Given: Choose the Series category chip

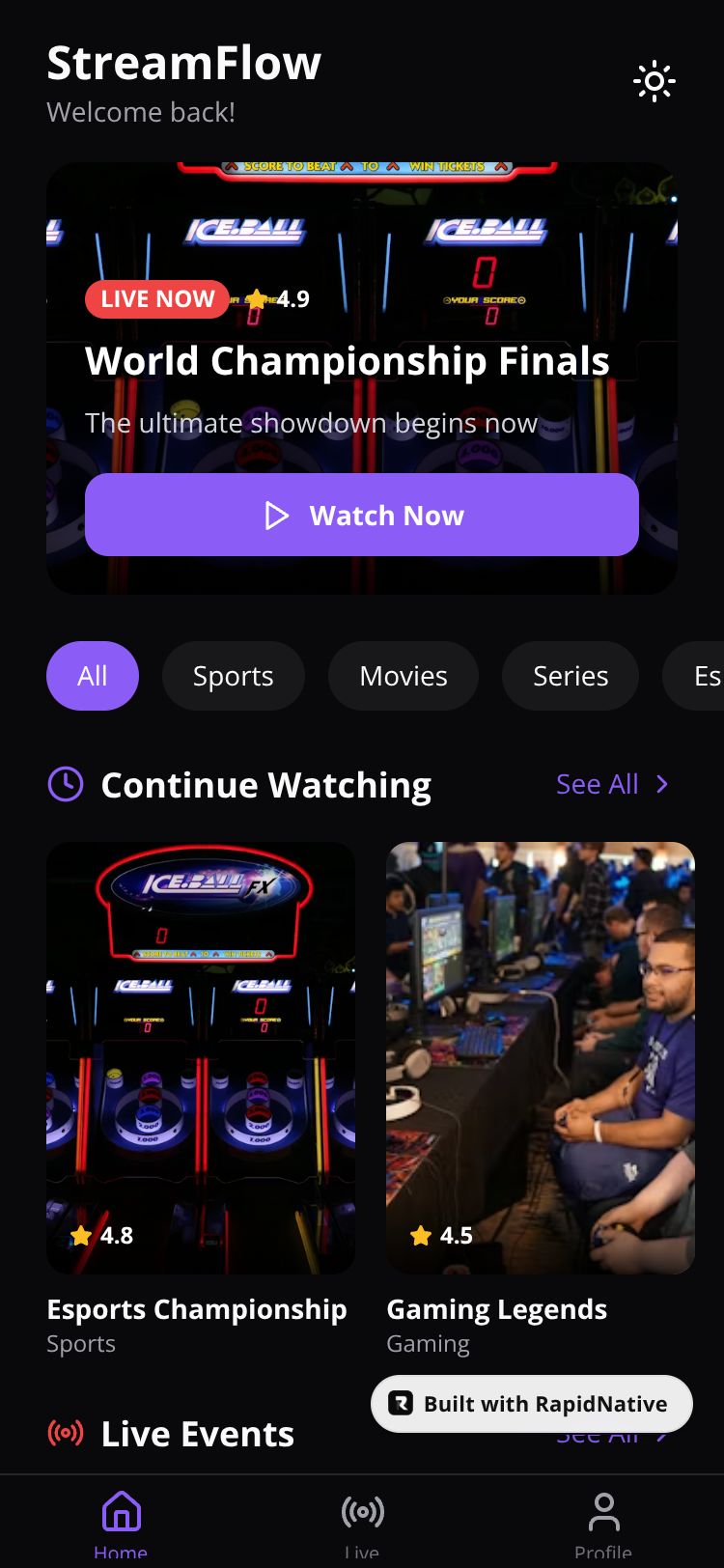Looking at the screenshot, I should (x=571, y=676).
